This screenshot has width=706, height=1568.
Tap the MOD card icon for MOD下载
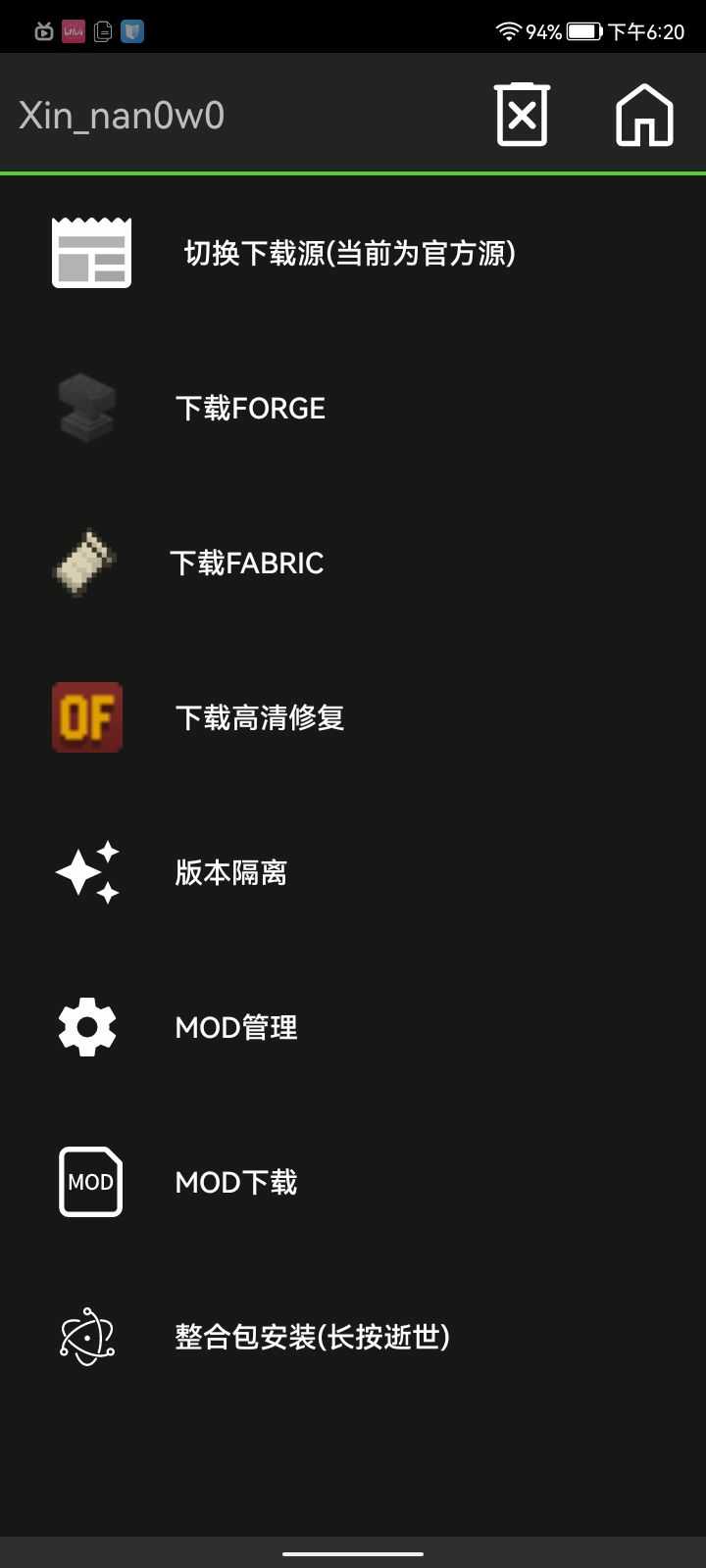89,1182
